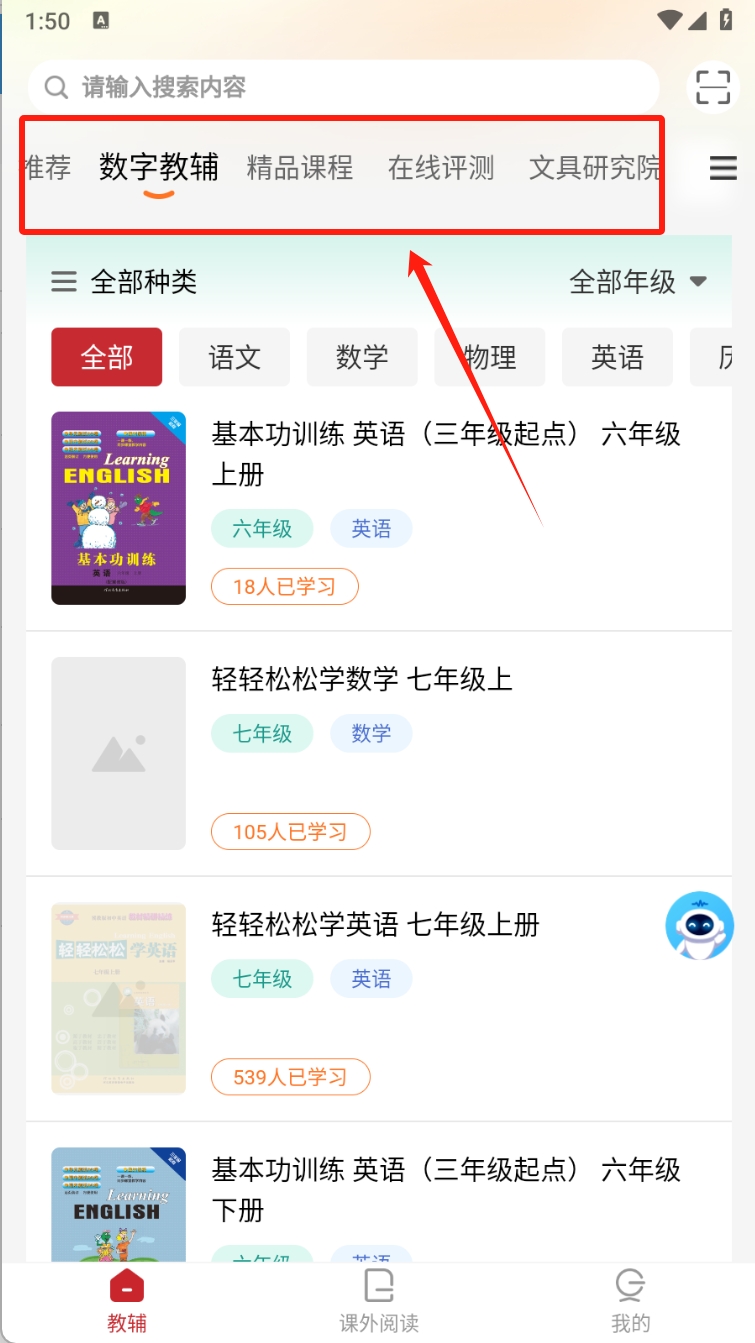Open the 全部年级 grade dropdown
This screenshot has height=1343, width=755.
pos(638,282)
